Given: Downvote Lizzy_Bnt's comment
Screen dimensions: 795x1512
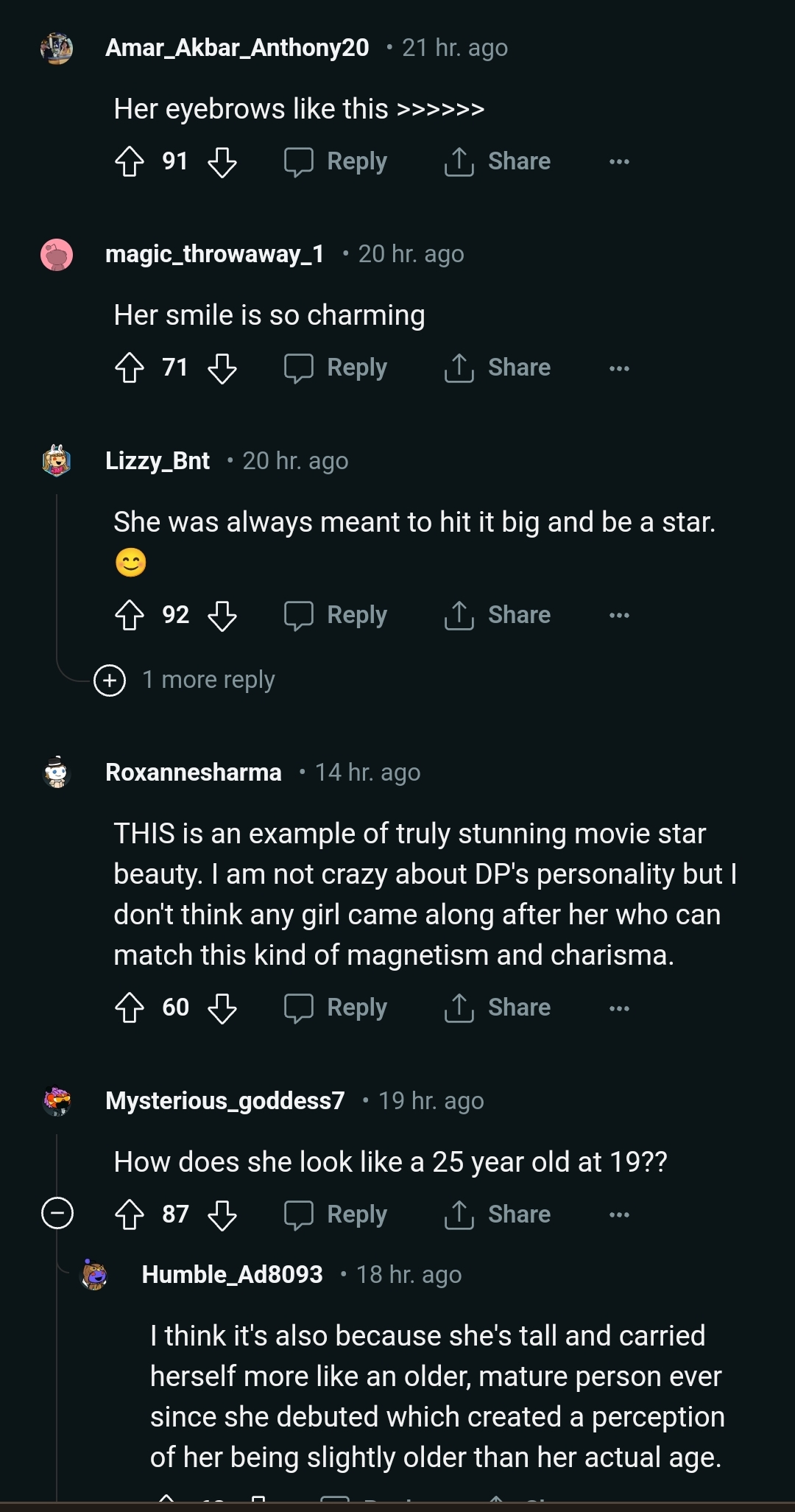Looking at the screenshot, I should point(222,615).
